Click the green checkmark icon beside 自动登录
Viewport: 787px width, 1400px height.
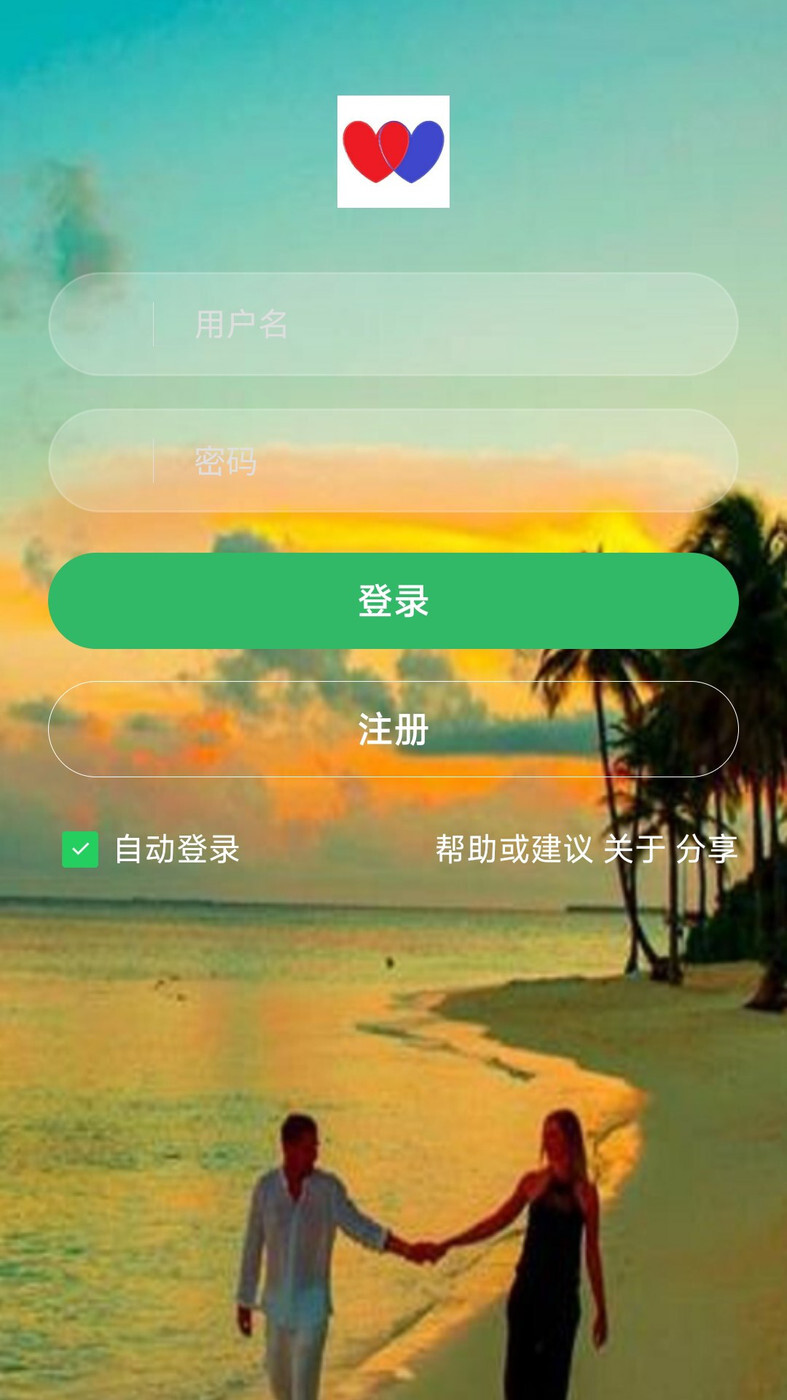80,849
